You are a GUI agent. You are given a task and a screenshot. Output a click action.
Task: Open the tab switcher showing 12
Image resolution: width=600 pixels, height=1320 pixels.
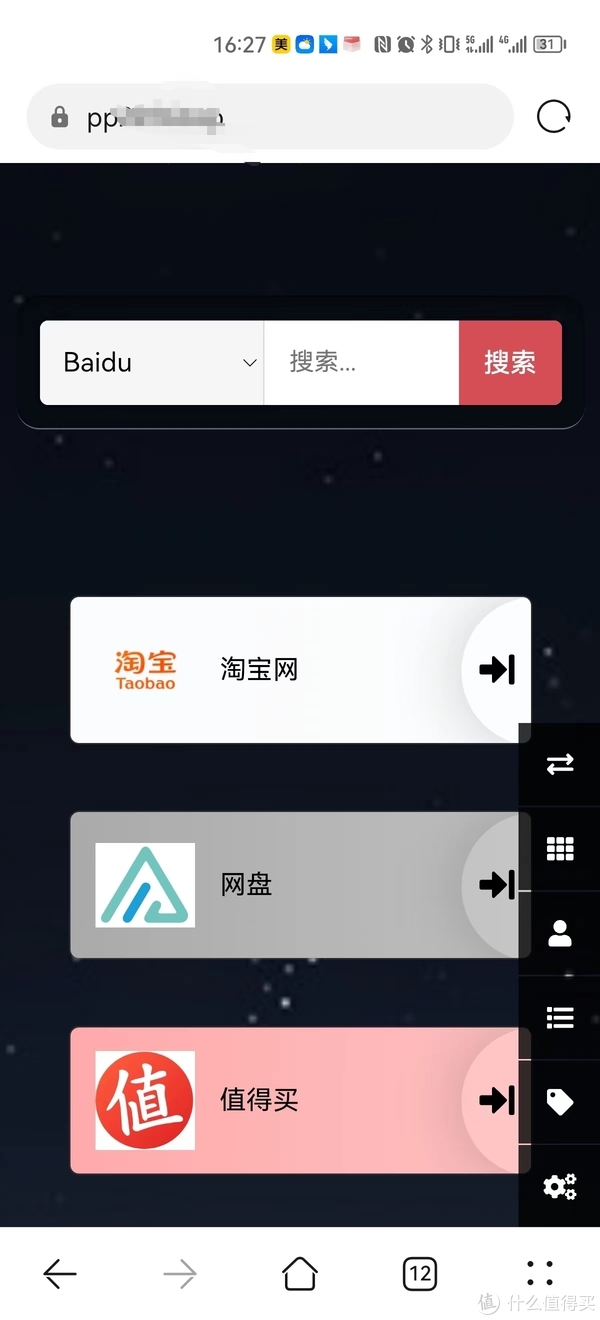click(420, 1273)
